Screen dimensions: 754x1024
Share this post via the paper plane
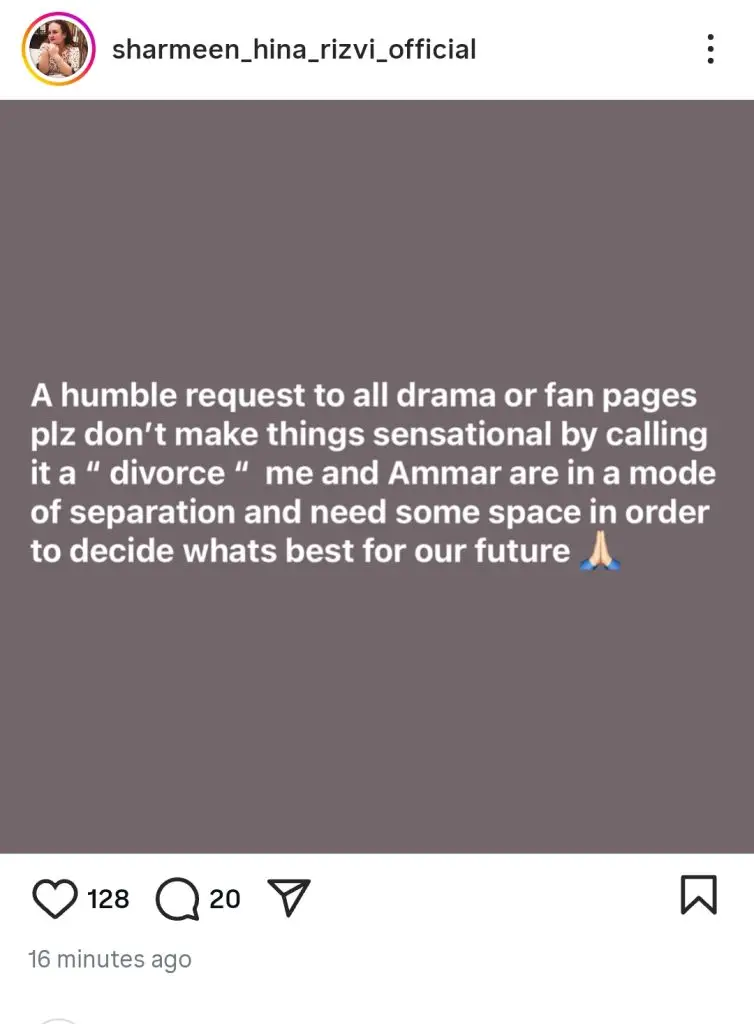(x=291, y=898)
